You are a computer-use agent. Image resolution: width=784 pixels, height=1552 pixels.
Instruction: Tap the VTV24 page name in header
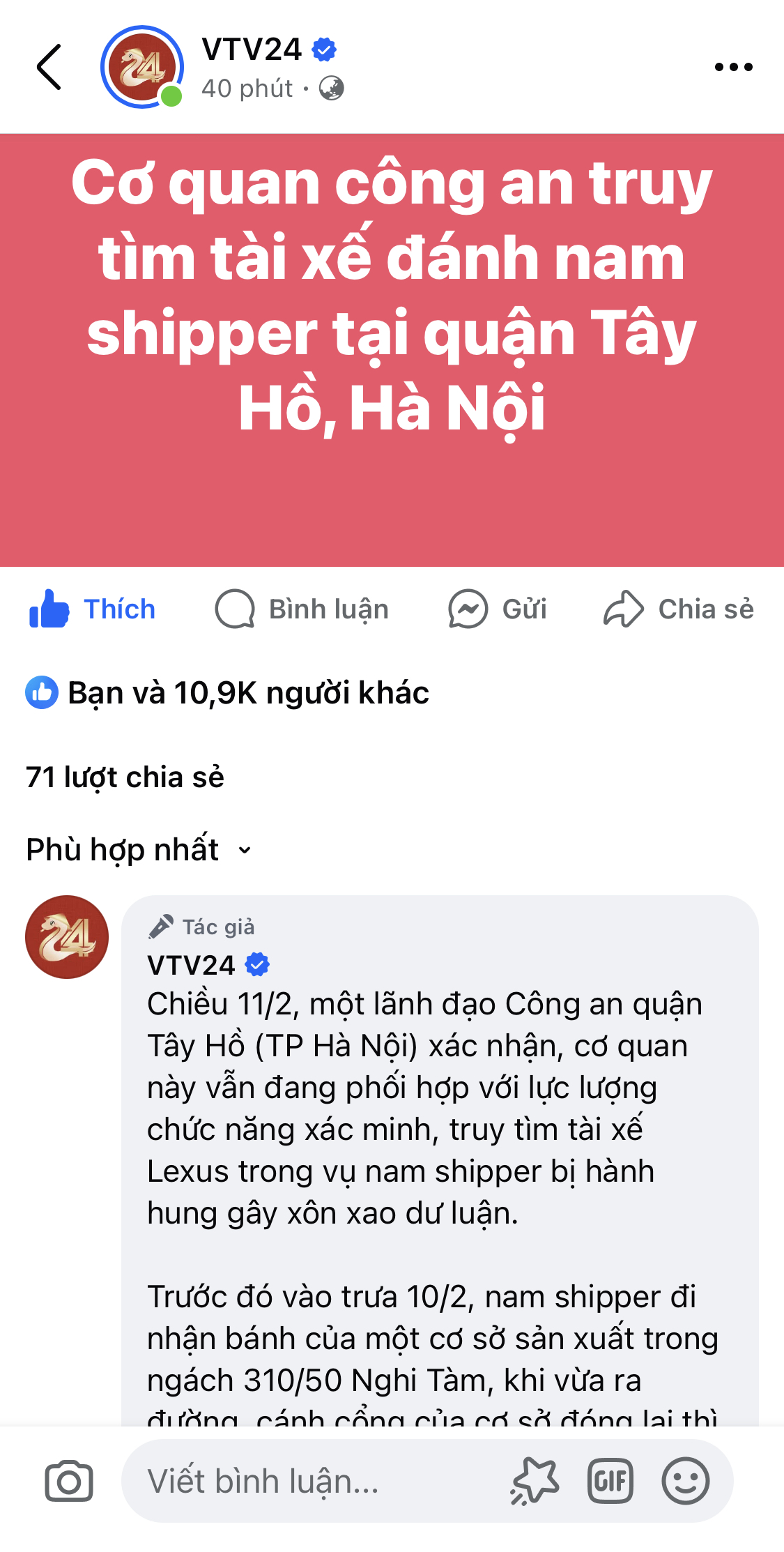click(252, 50)
